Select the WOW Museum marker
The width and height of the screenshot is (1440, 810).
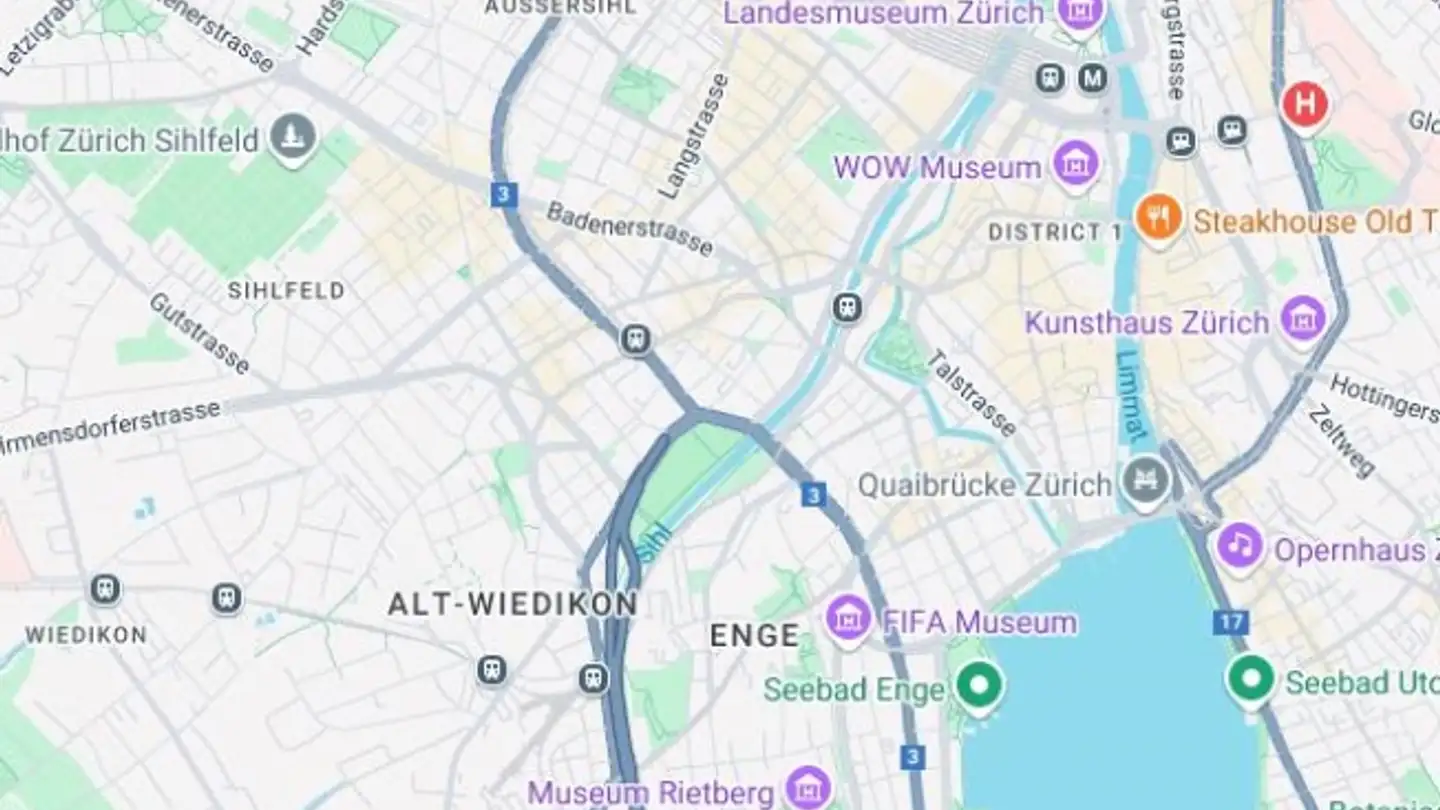(1076, 163)
